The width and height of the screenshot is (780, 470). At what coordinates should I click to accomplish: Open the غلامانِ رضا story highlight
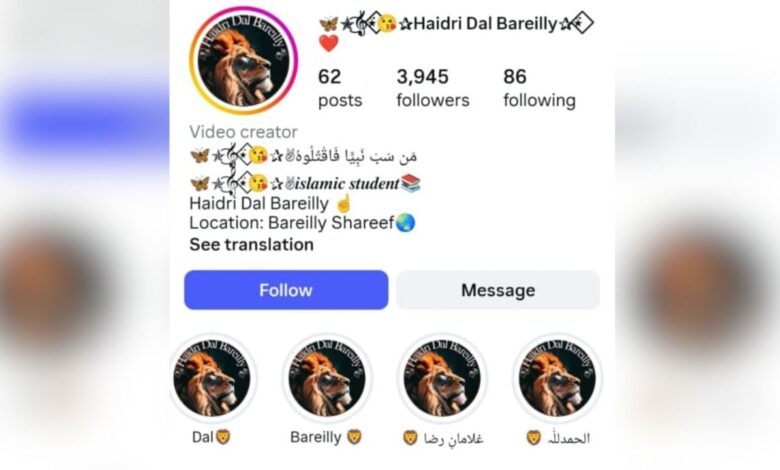tap(442, 378)
